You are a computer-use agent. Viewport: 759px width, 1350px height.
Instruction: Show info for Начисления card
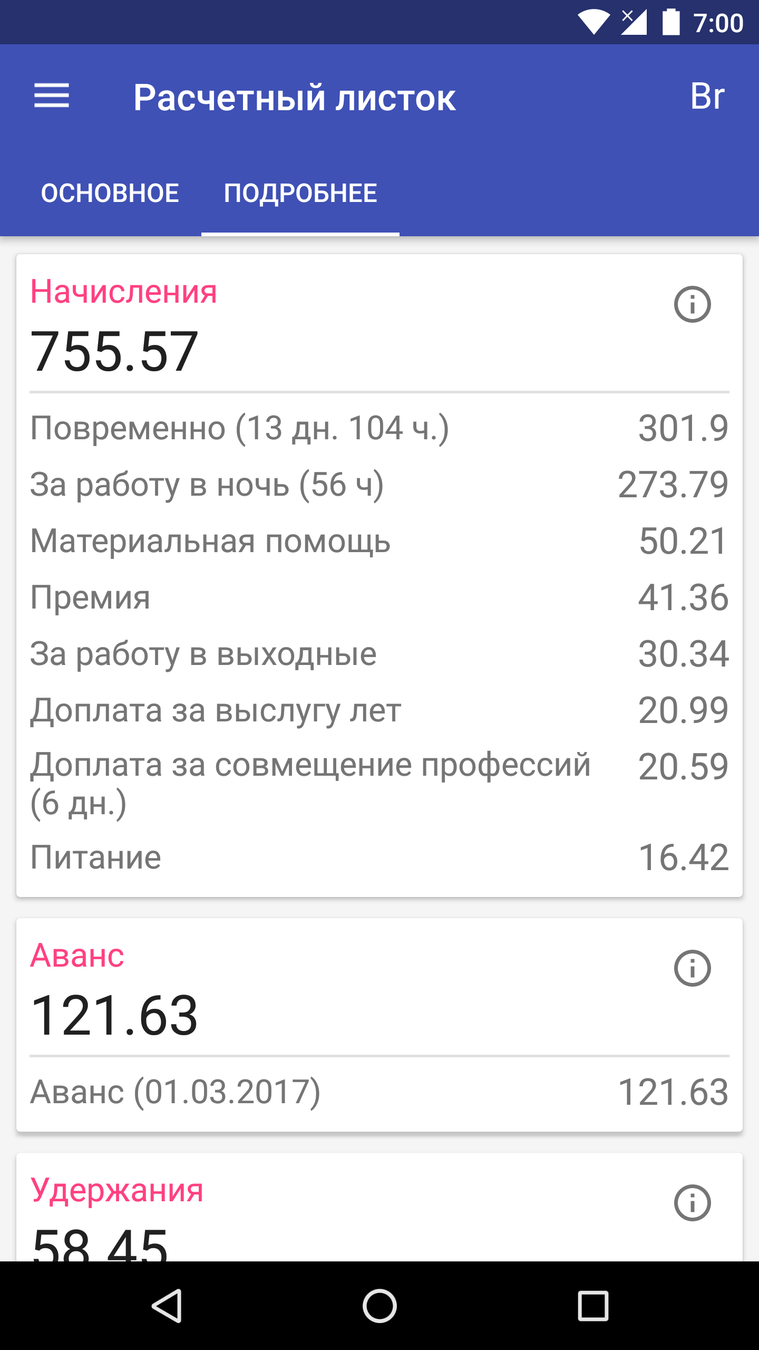[692, 304]
